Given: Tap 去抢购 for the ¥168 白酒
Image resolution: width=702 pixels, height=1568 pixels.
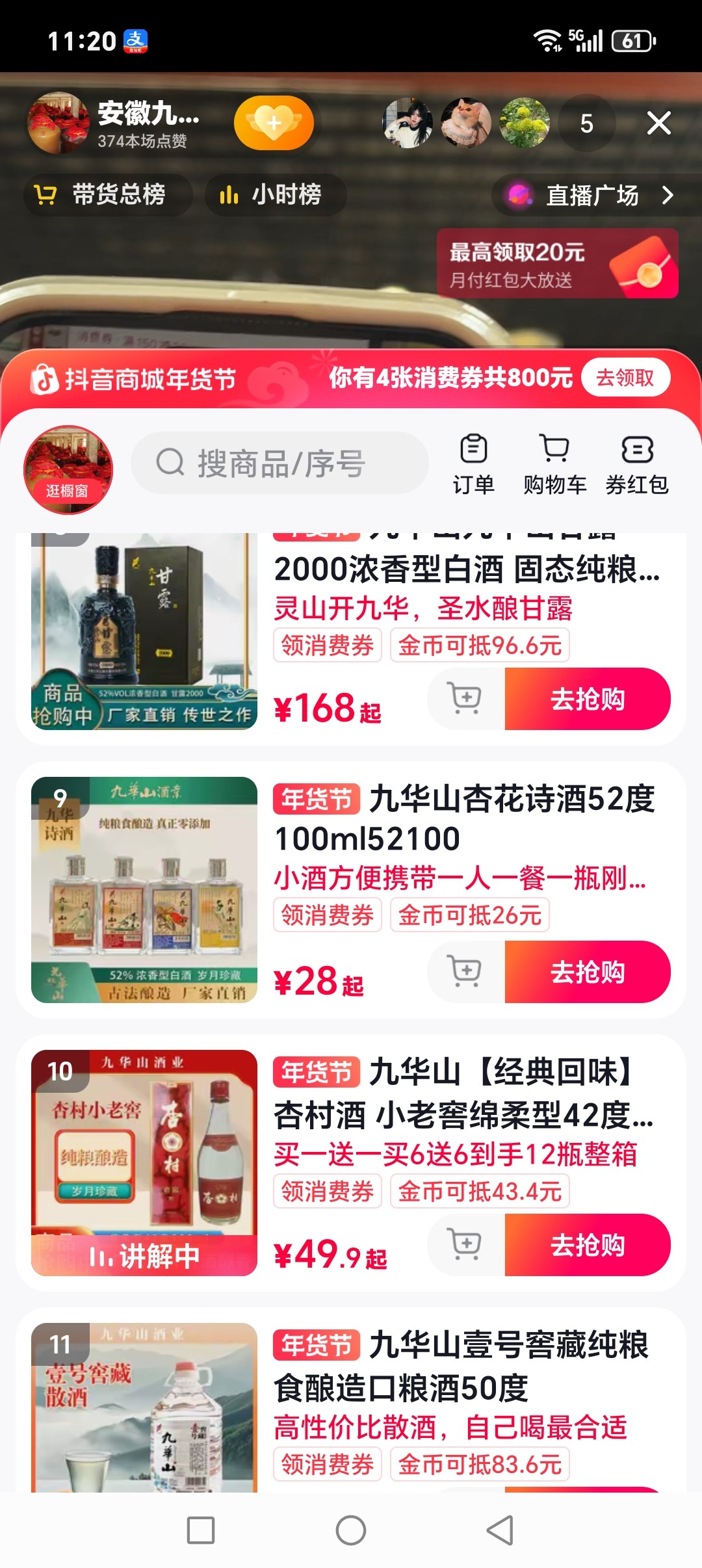Looking at the screenshot, I should point(587,699).
